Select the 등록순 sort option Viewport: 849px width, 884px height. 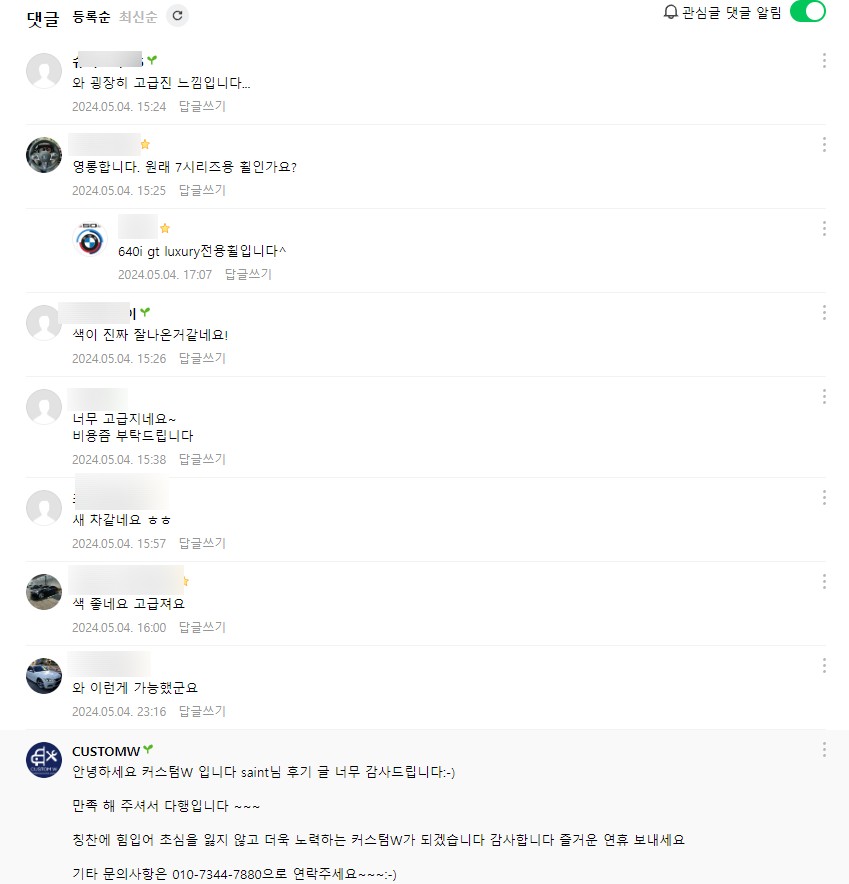[x=92, y=16]
